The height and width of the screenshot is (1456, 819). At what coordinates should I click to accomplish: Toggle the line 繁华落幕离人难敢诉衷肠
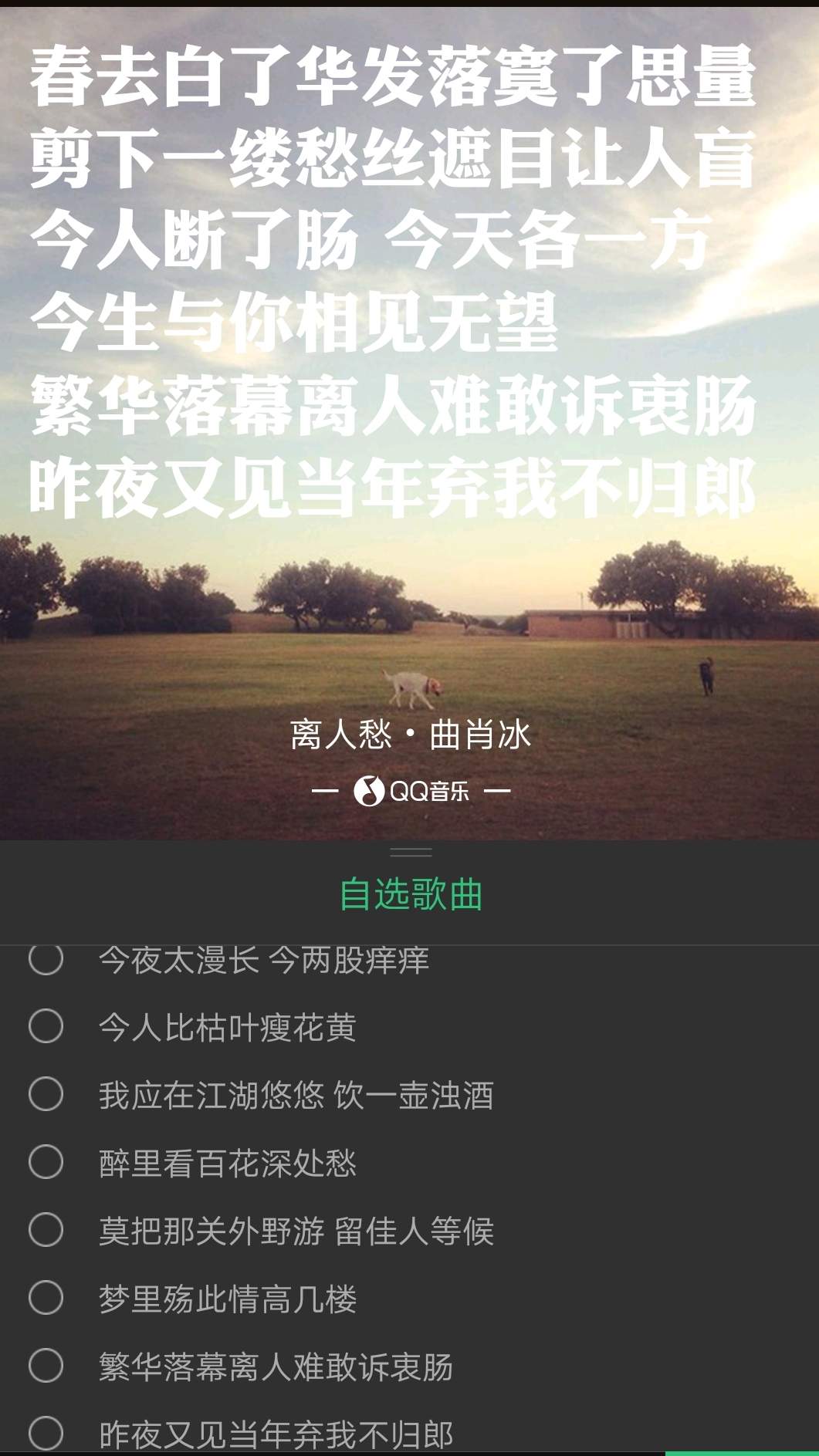point(46,1366)
